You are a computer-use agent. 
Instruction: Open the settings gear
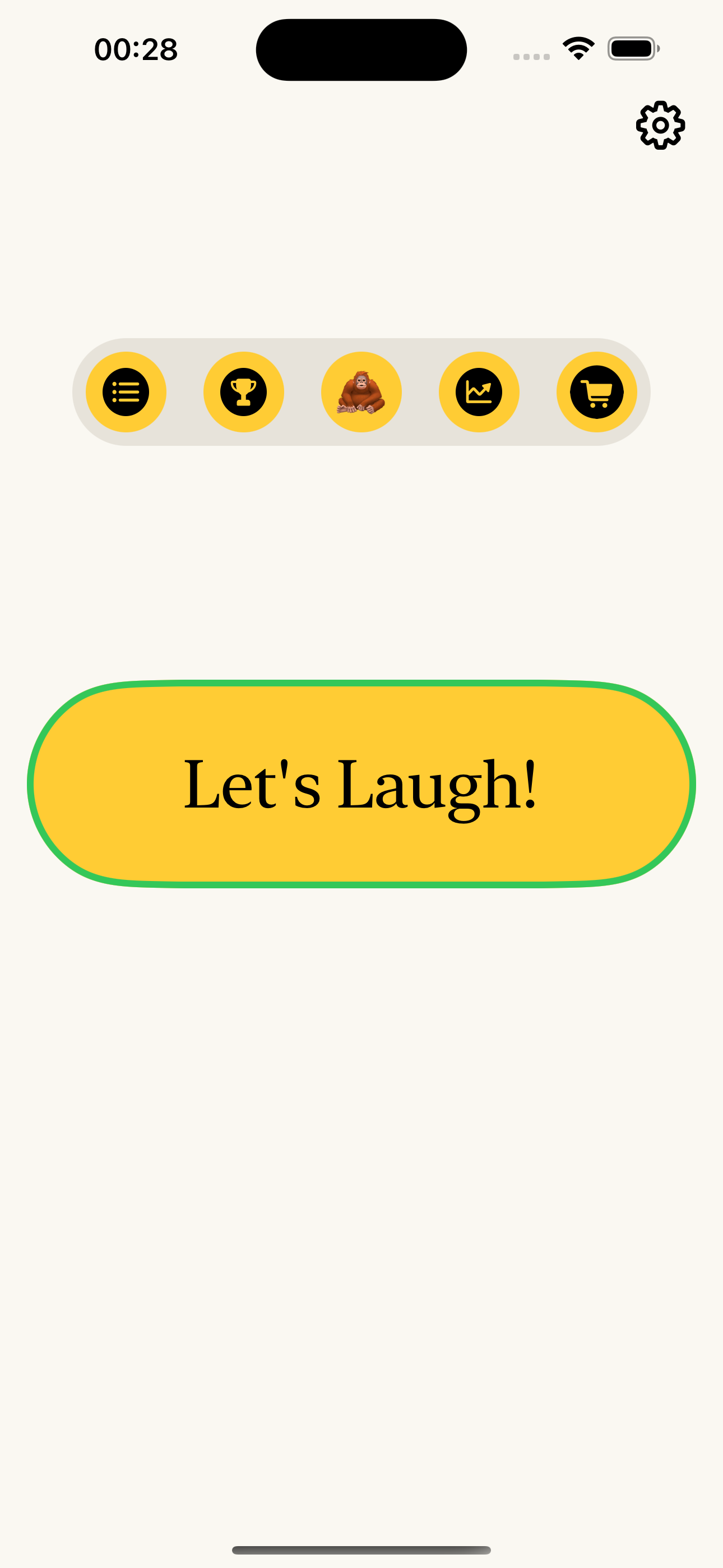(x=660, y=126)
